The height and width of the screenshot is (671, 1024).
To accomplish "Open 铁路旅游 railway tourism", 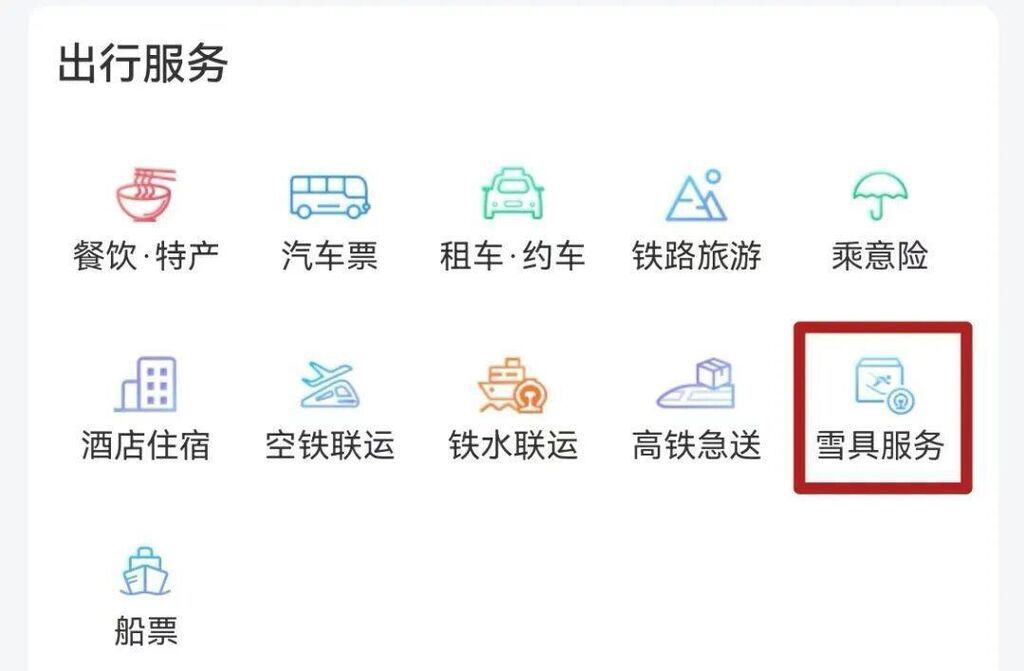I will point(696,218).
